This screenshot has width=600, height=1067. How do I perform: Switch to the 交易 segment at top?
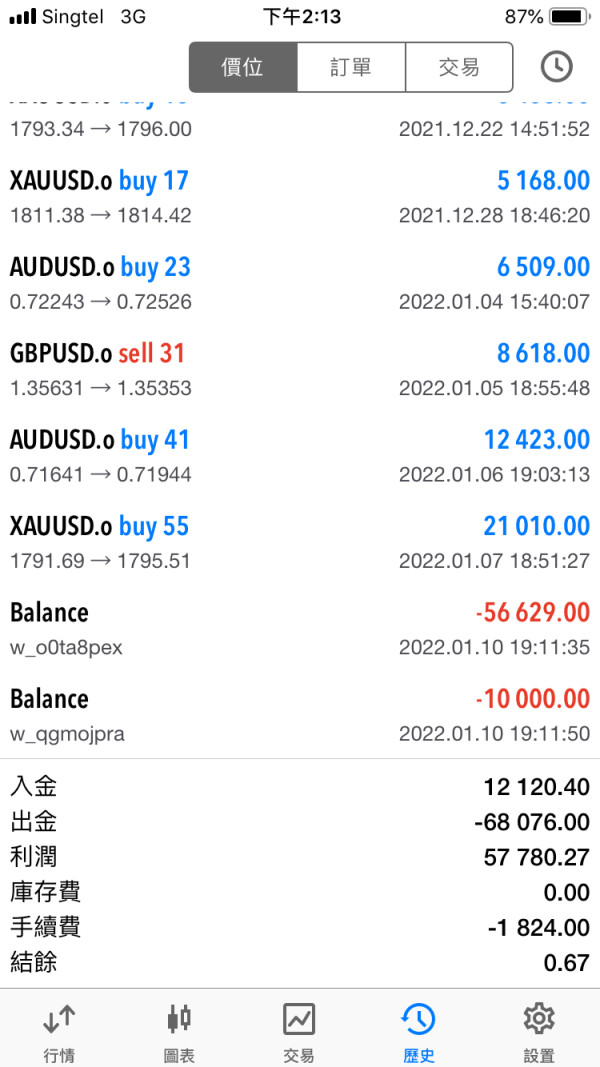pyautogui.click(x=459, y=67)
